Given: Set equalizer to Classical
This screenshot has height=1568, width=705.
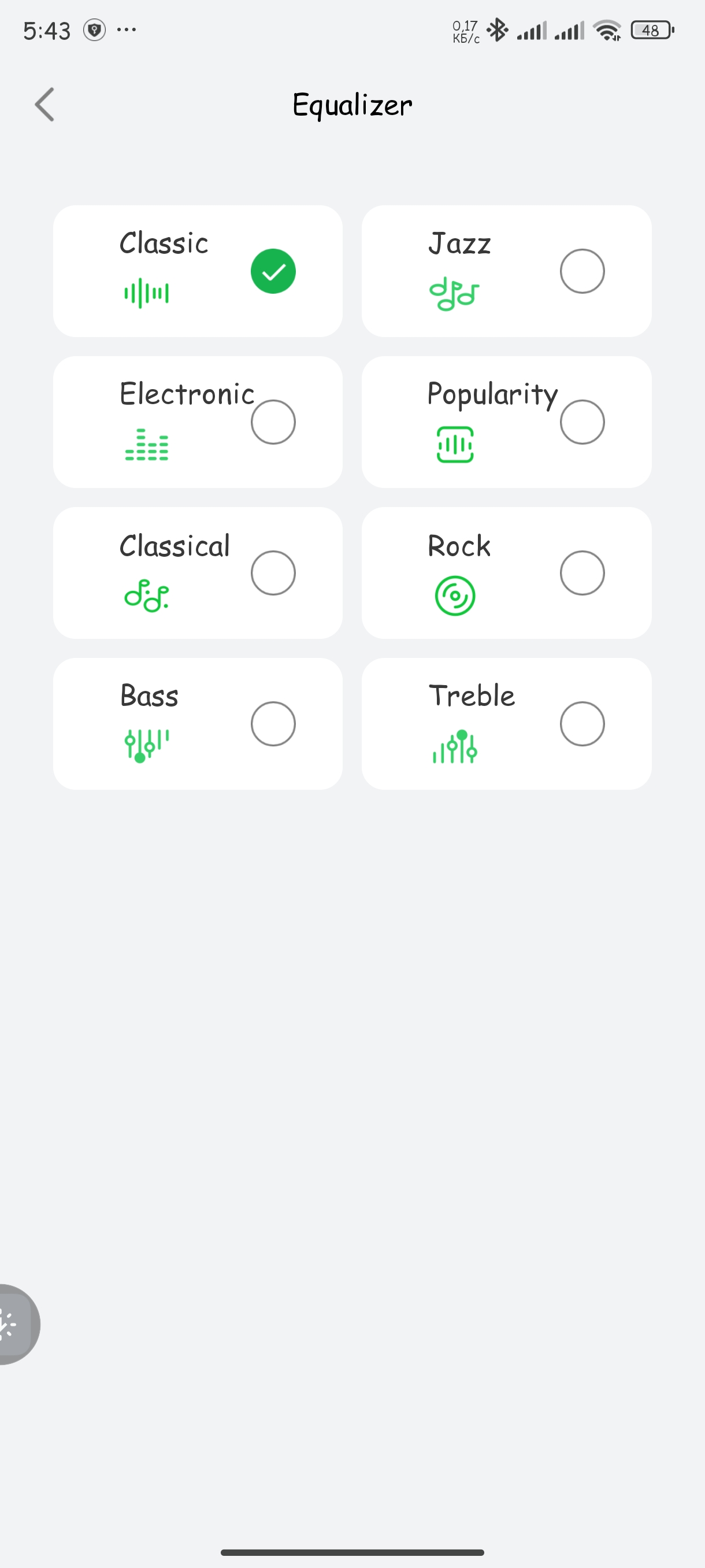Looking at the screenshot, I should coord(273,573).
